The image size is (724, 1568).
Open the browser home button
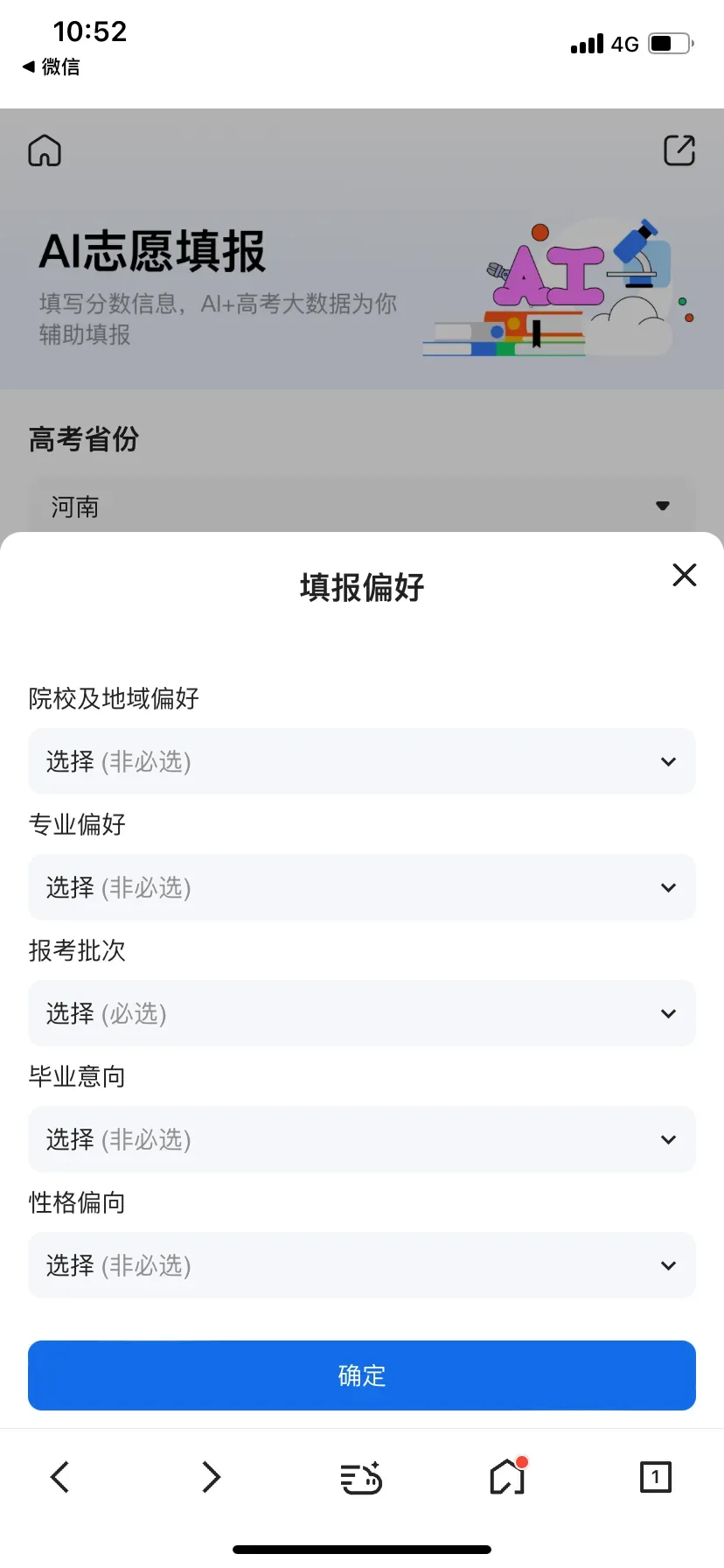coord(508,1477)
